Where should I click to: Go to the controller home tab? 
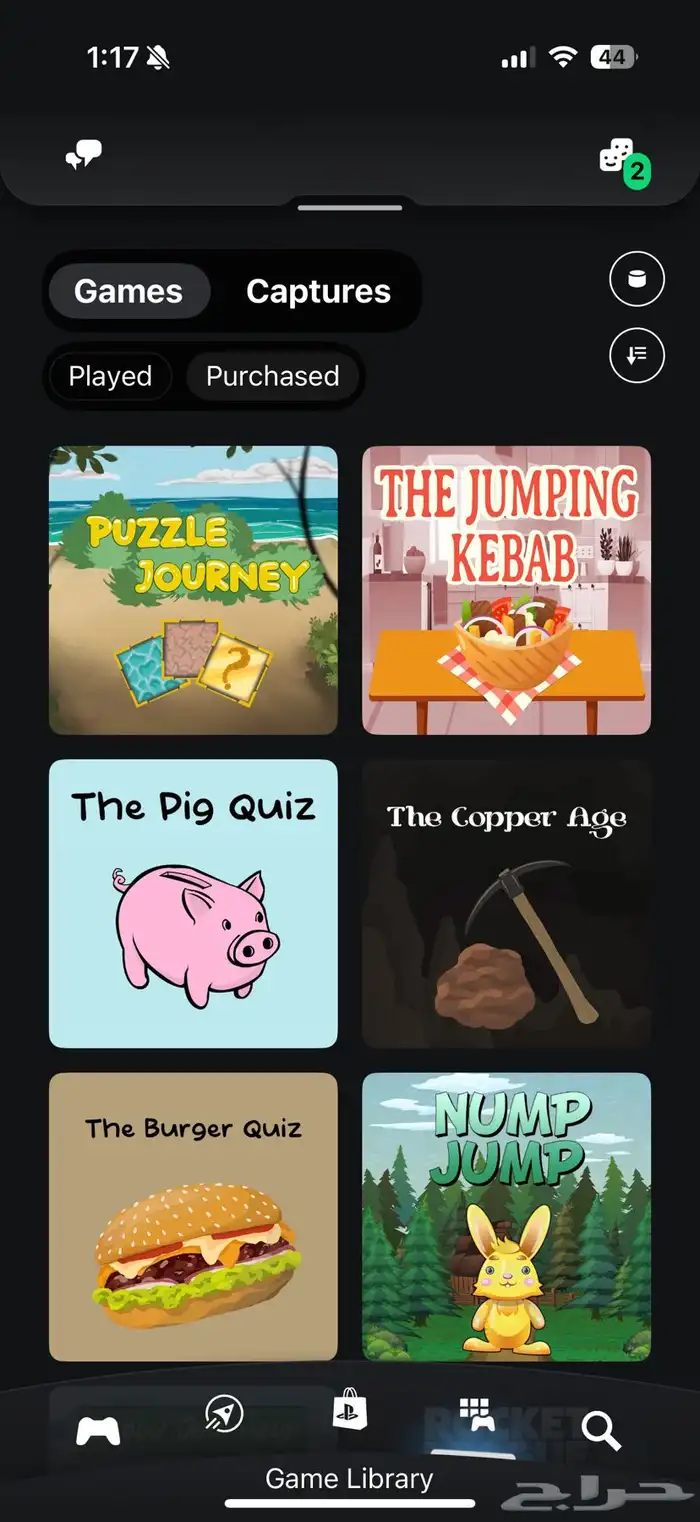pos(98,1431)
